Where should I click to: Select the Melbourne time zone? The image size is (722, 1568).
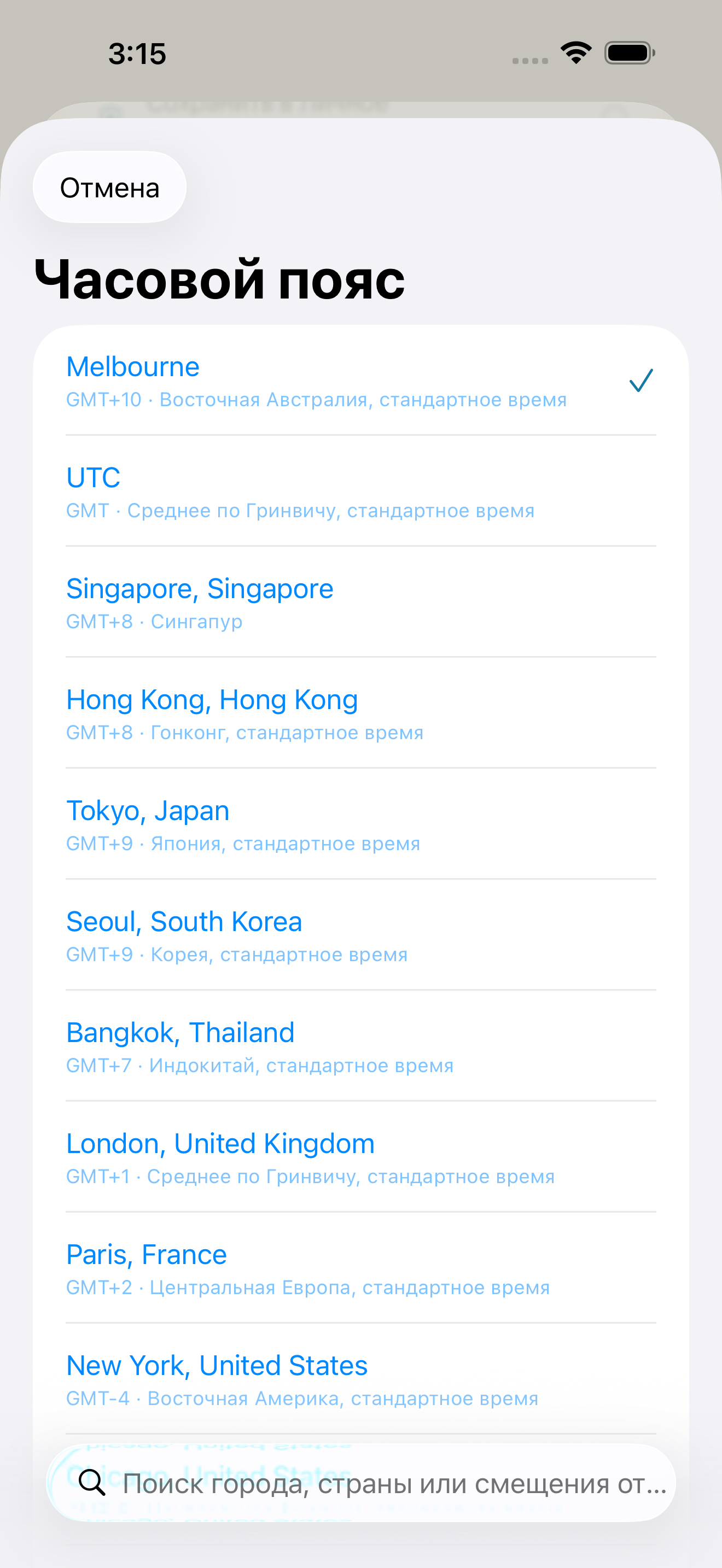(x=360, y=381)
